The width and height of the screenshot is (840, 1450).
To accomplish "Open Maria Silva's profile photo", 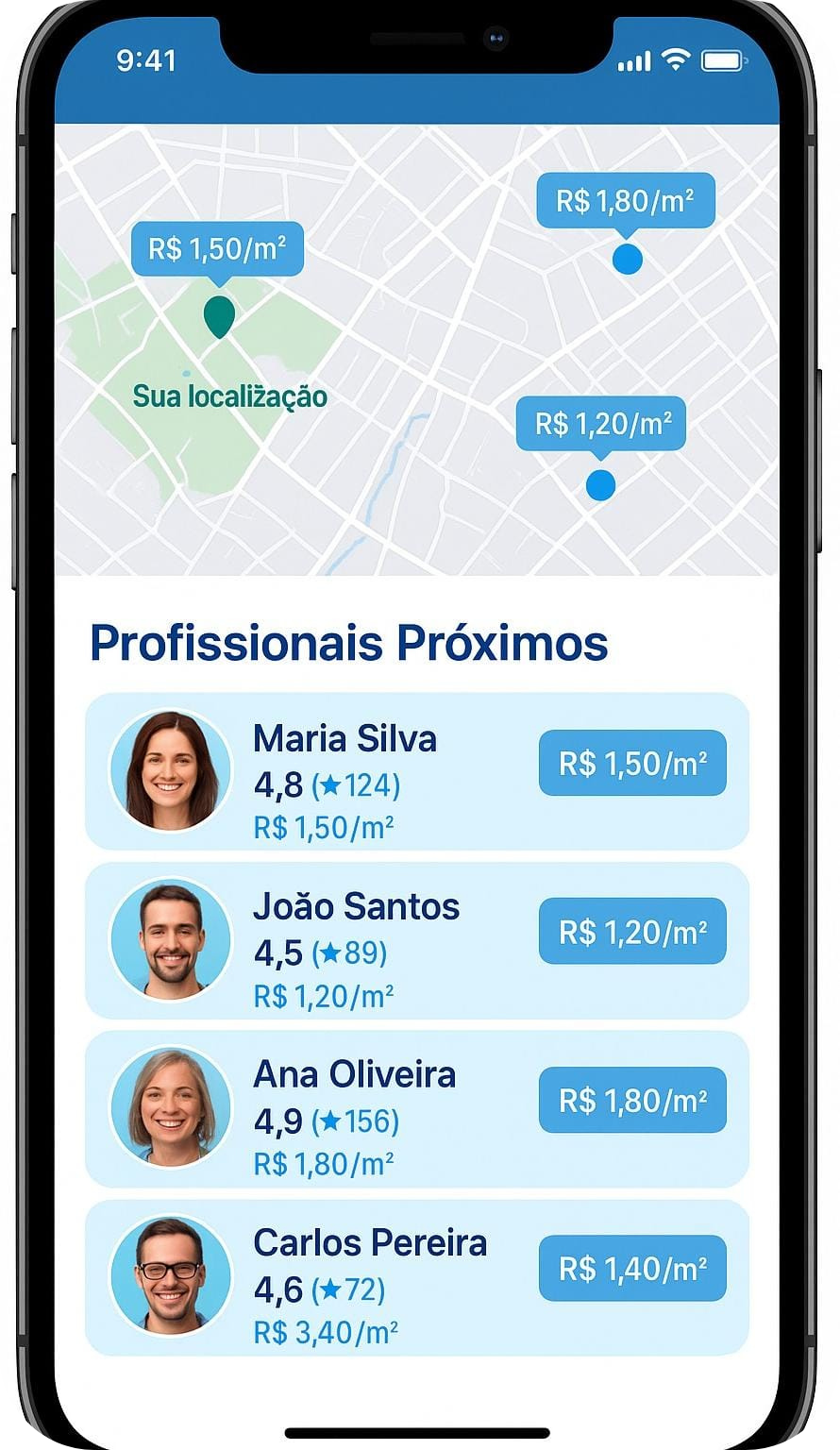I will 170,771.
